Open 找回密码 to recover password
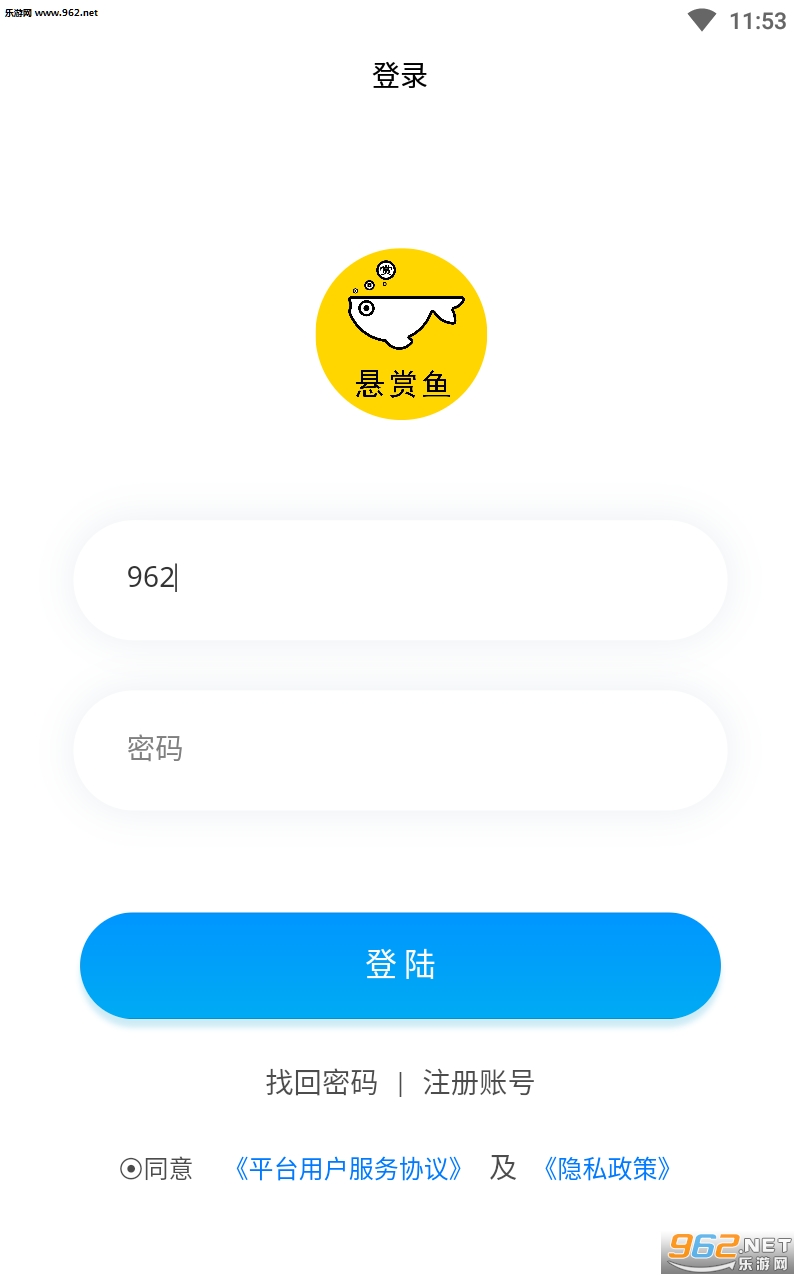The width and height of the screenshot is (800, 1280). [322, 1083]
